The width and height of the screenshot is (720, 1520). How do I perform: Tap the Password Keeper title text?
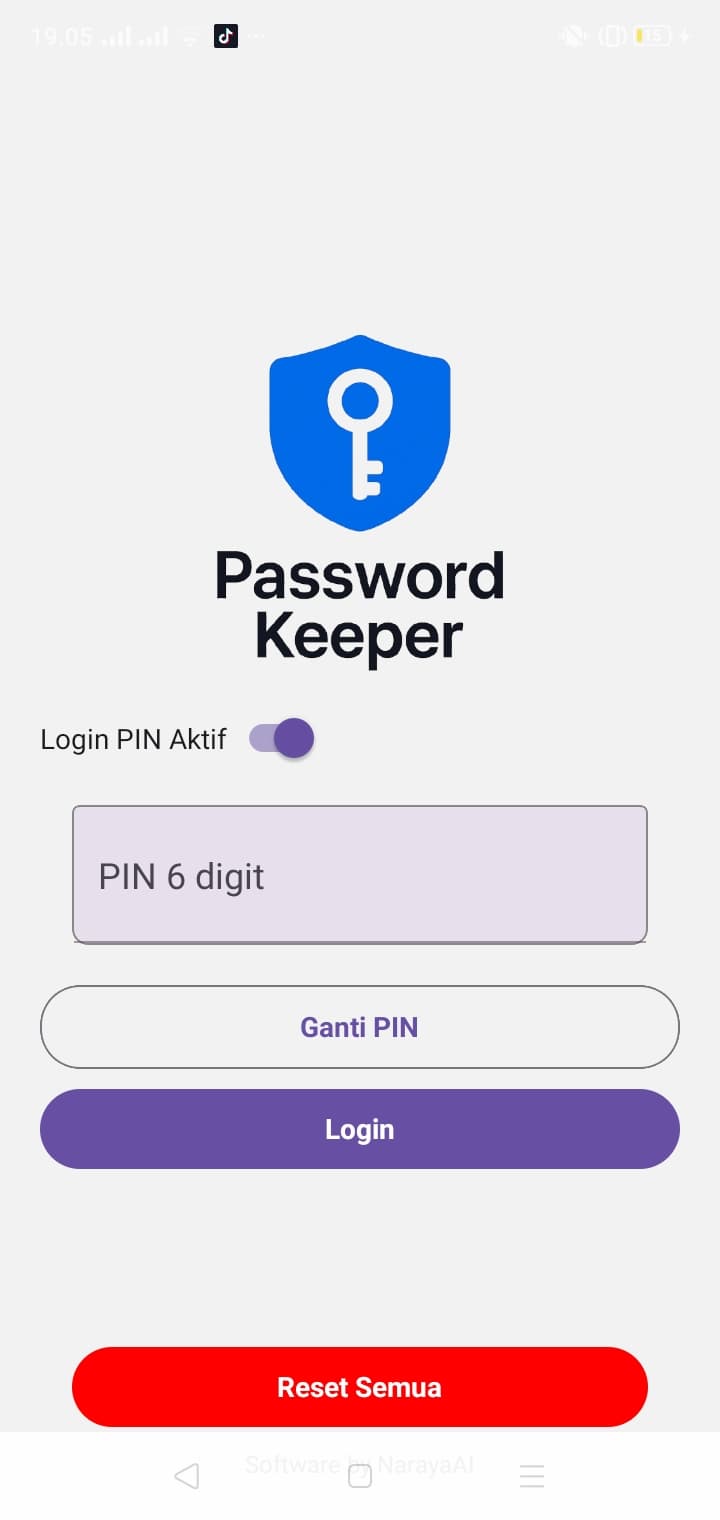point(360,603)
